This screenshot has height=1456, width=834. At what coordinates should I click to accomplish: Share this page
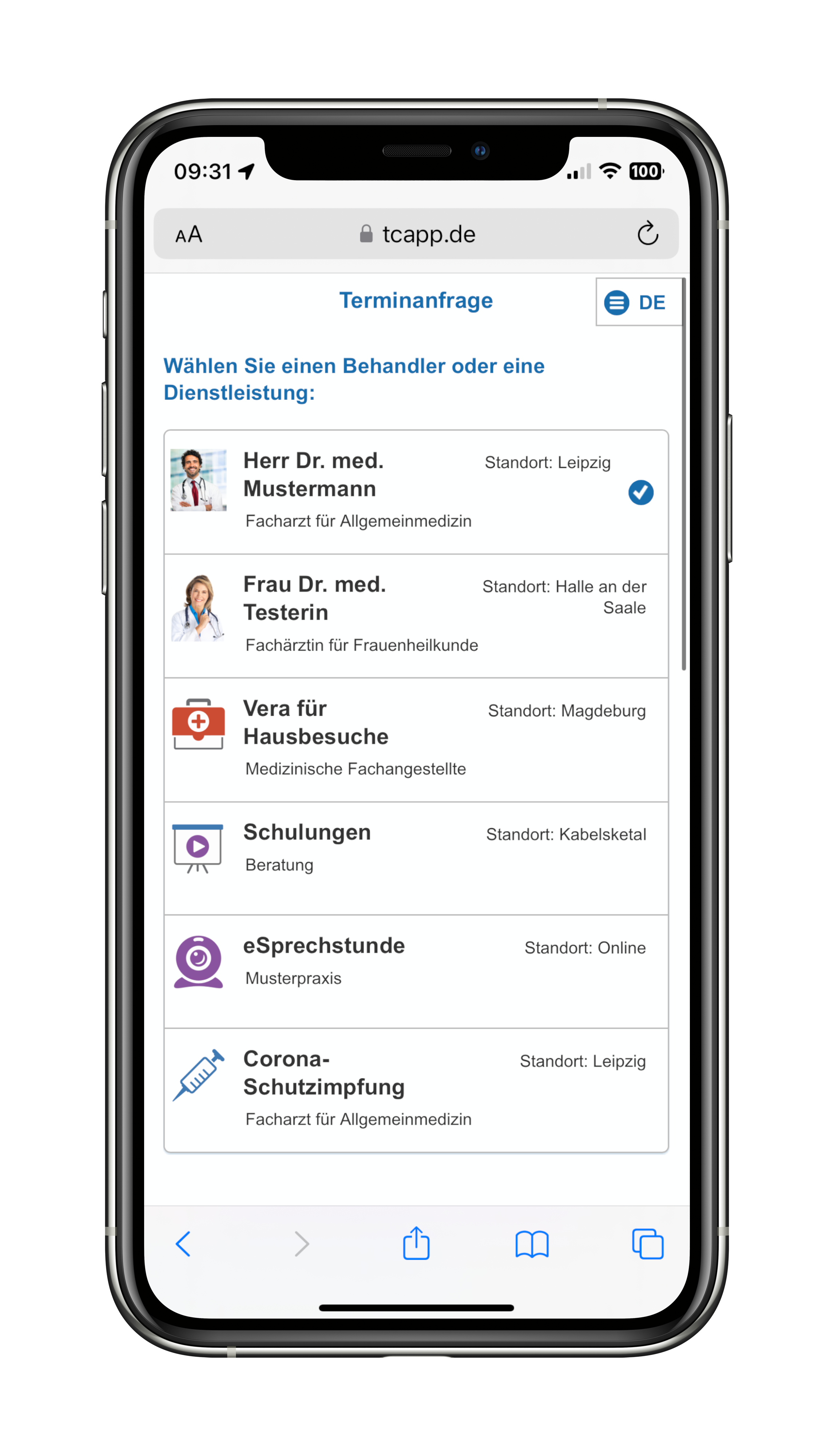pyautogui.click(x=416, y=1243)
